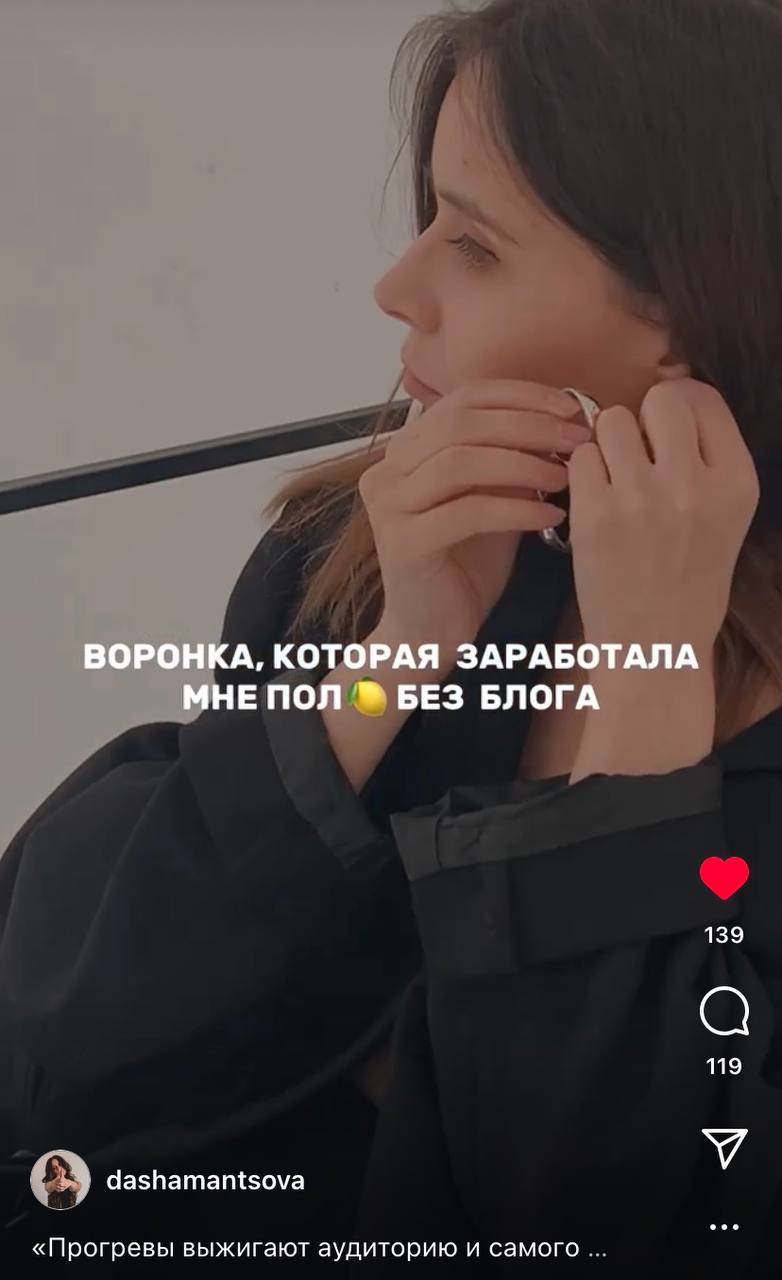Visit the dashamantsova username link
This screenshot has width=782, height=1280.
(205, 1180)
